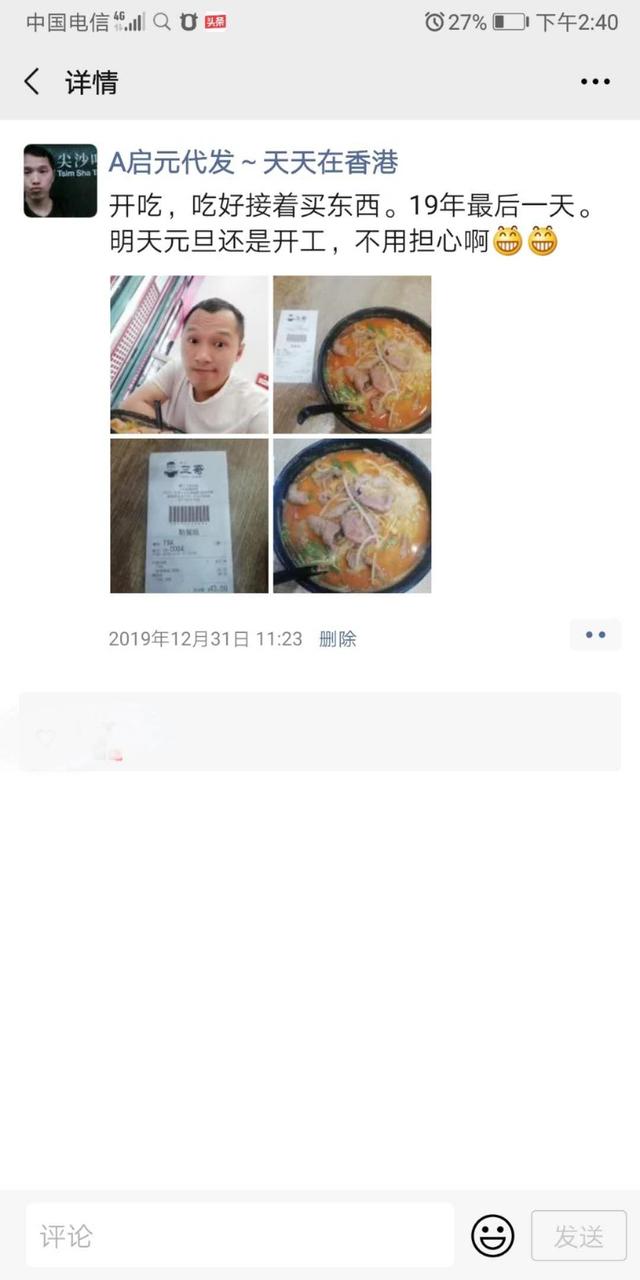Open the emoji picker

(492, 1236)
